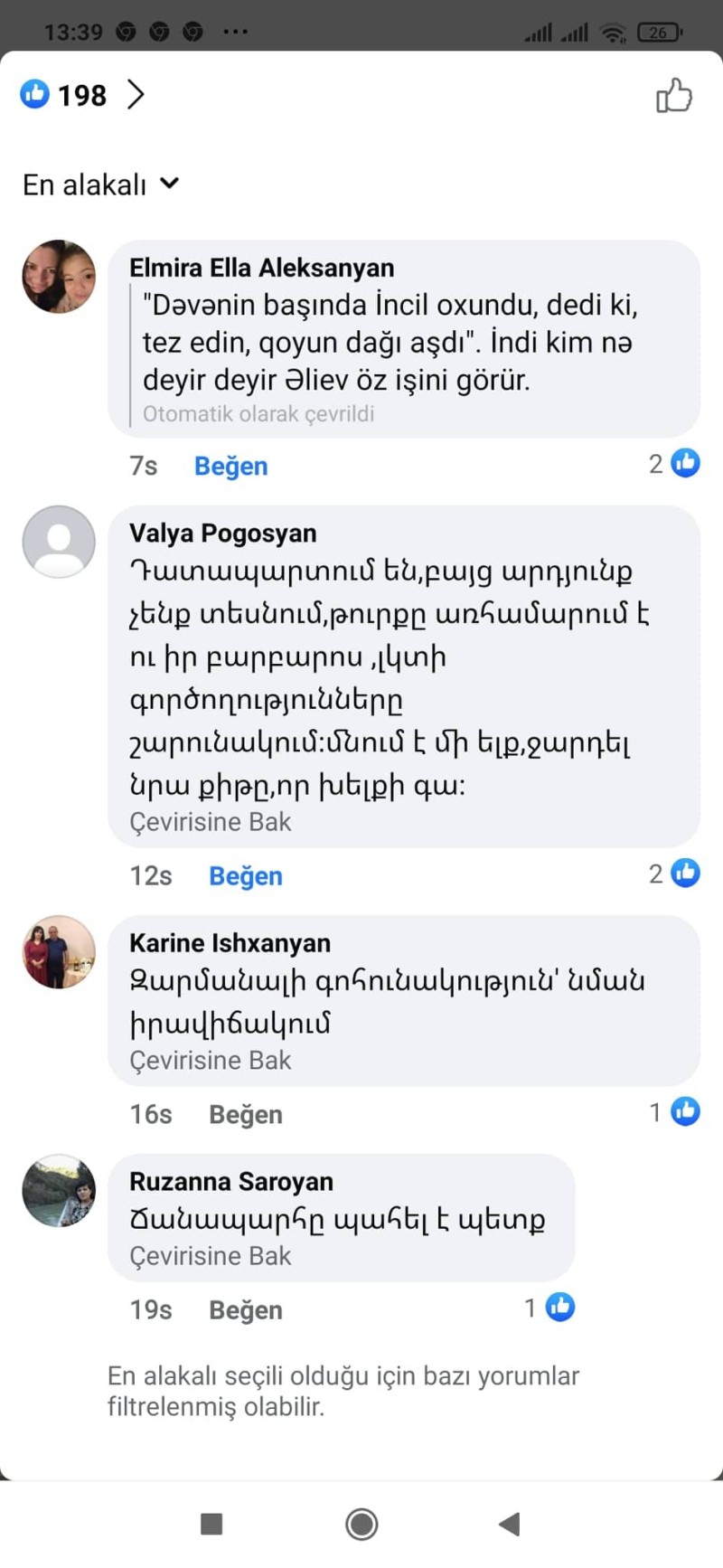
Task: Like Elmira Ella Aleksanyan's comment
Action: coord(231,466)
